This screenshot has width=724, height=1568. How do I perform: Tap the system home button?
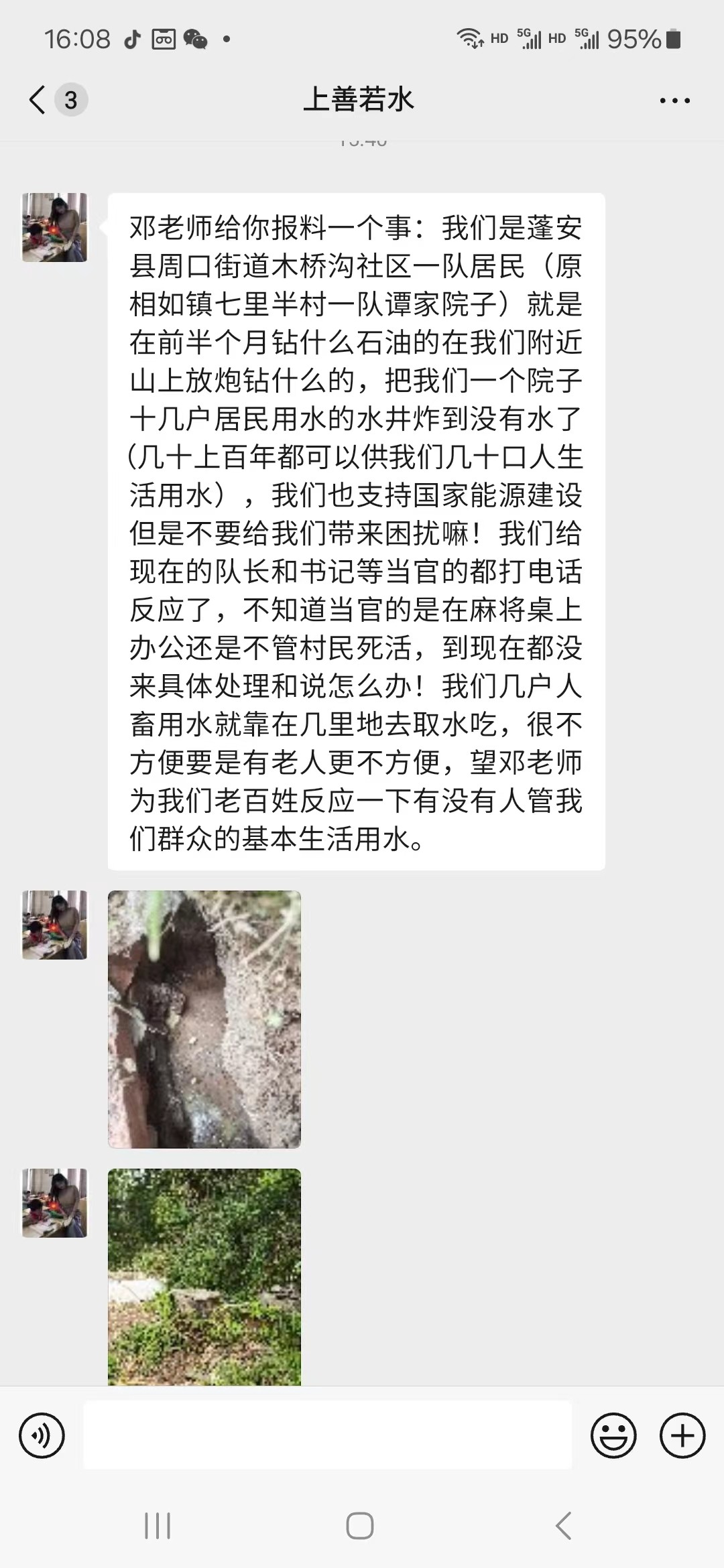coord(360,1526)
